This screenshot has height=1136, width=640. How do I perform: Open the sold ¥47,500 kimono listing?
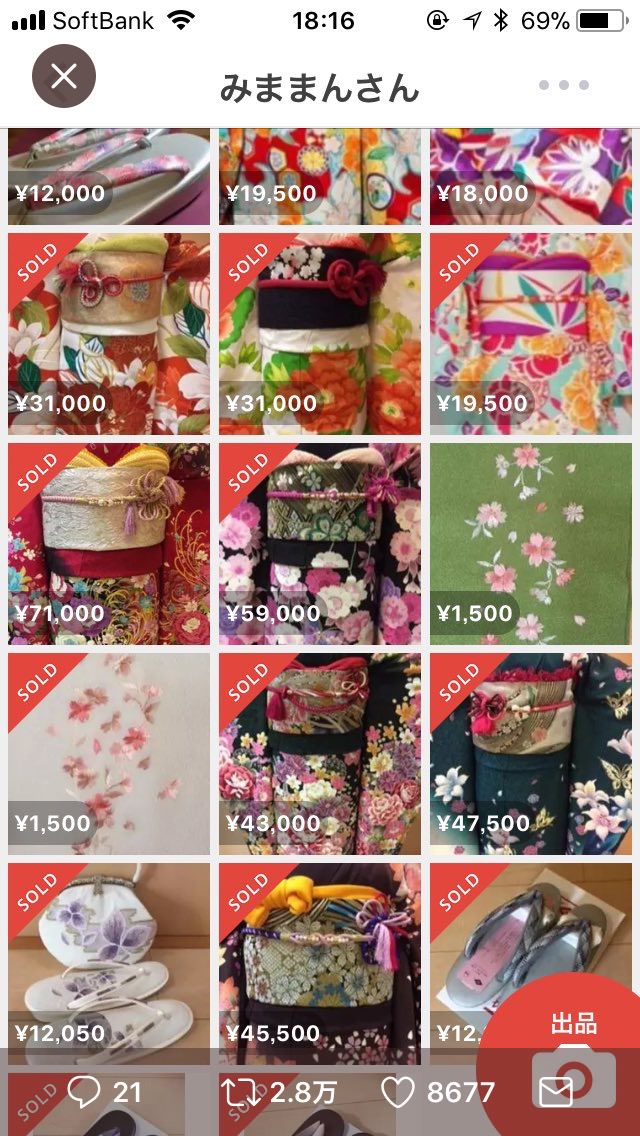[530, 754]
